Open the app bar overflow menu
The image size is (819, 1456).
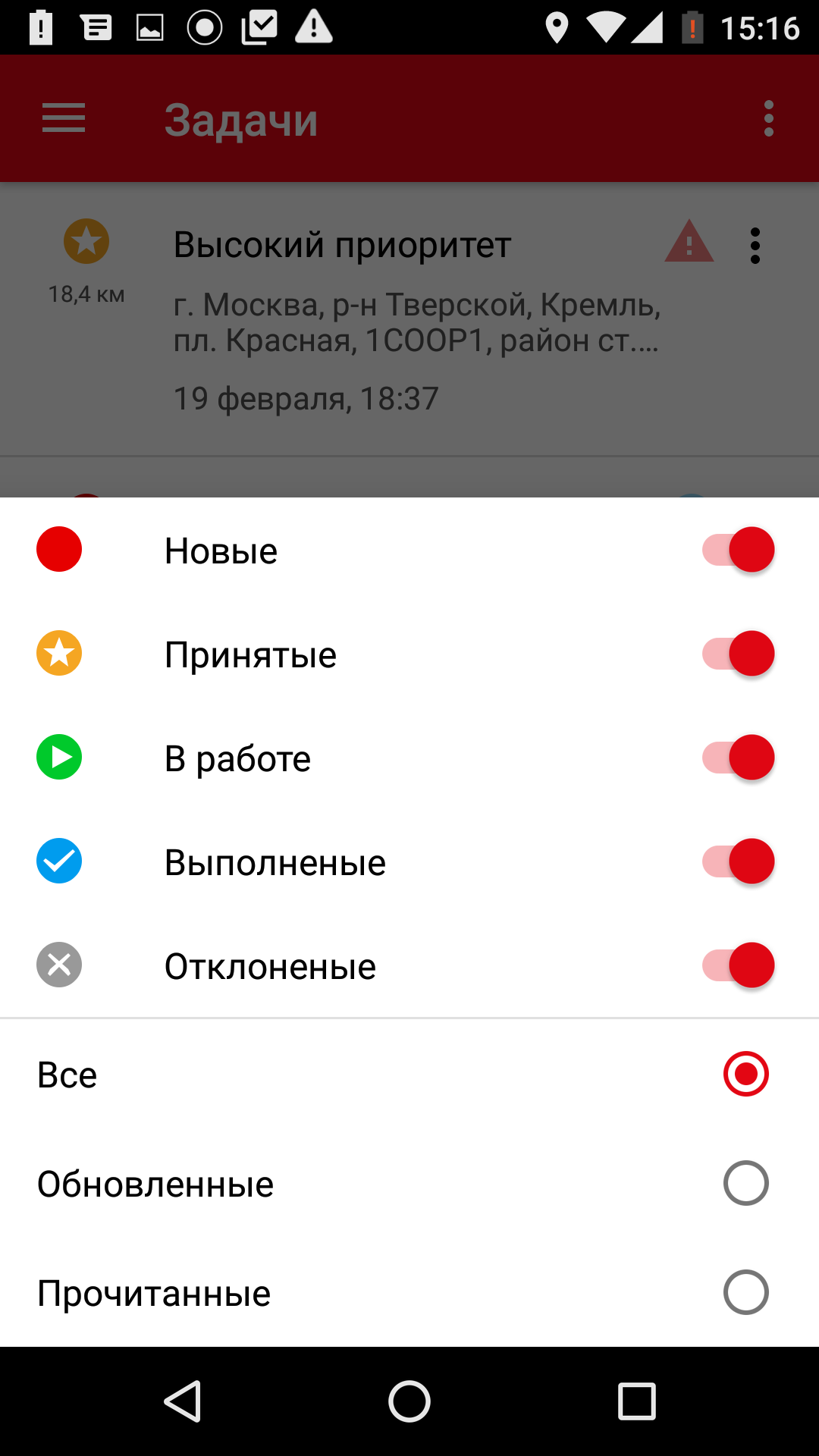pos(769,118)
